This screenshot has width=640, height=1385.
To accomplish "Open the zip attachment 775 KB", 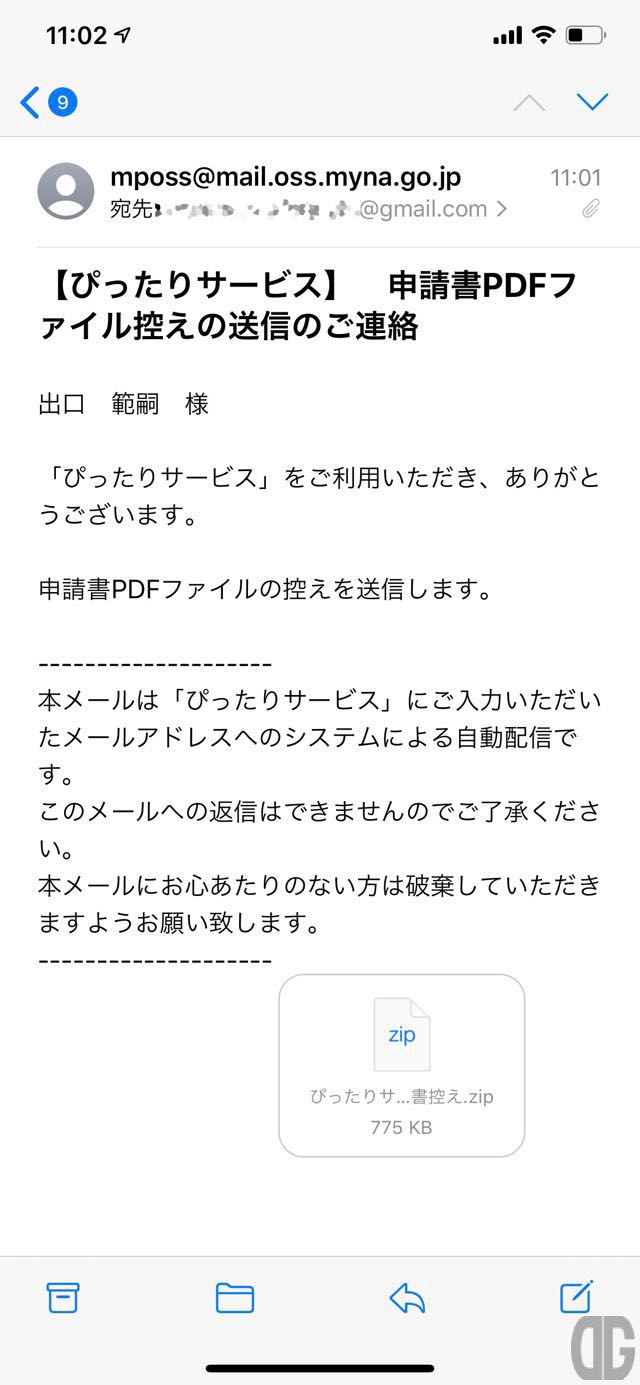I will pos(401,1065).
